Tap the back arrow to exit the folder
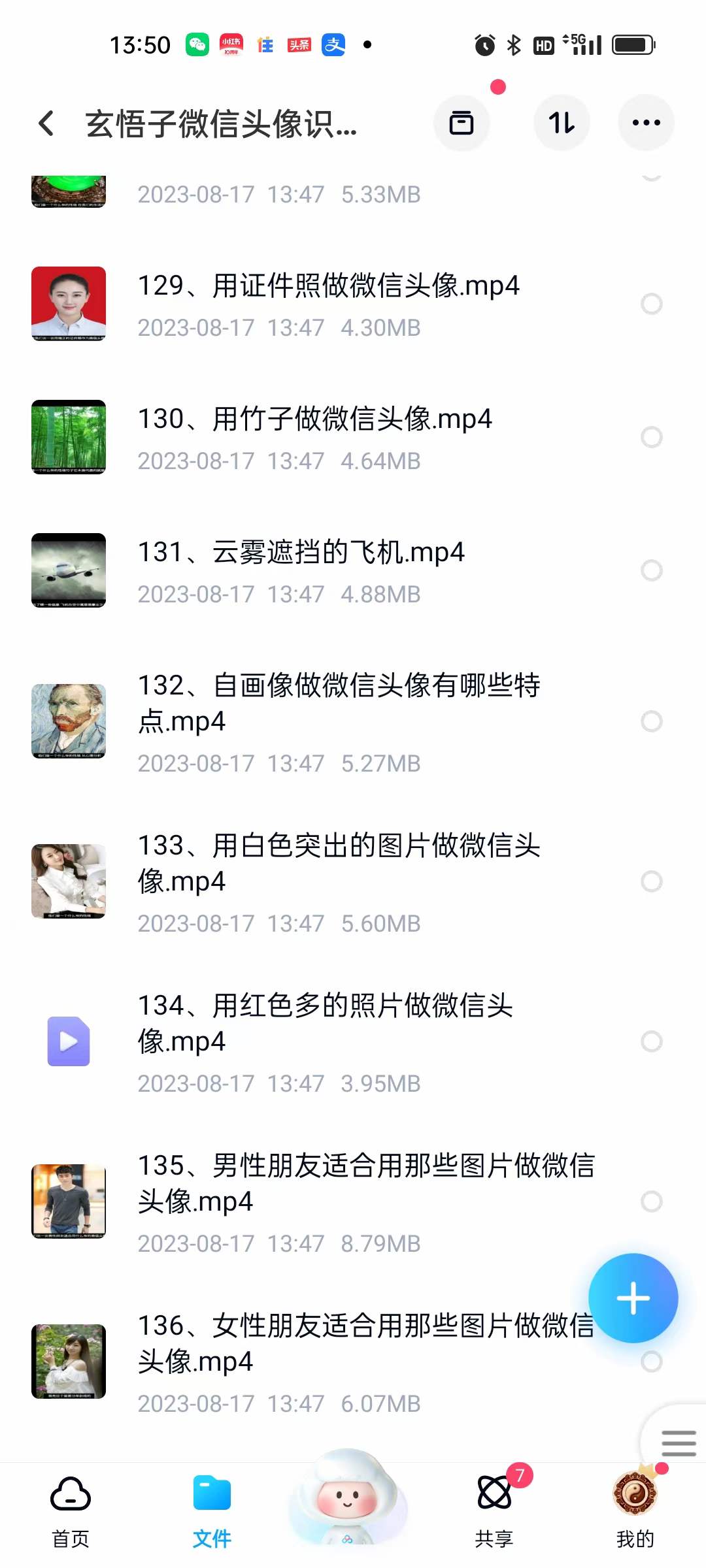The width and height of the screenshot is (706, 1568). coord(46,123)
